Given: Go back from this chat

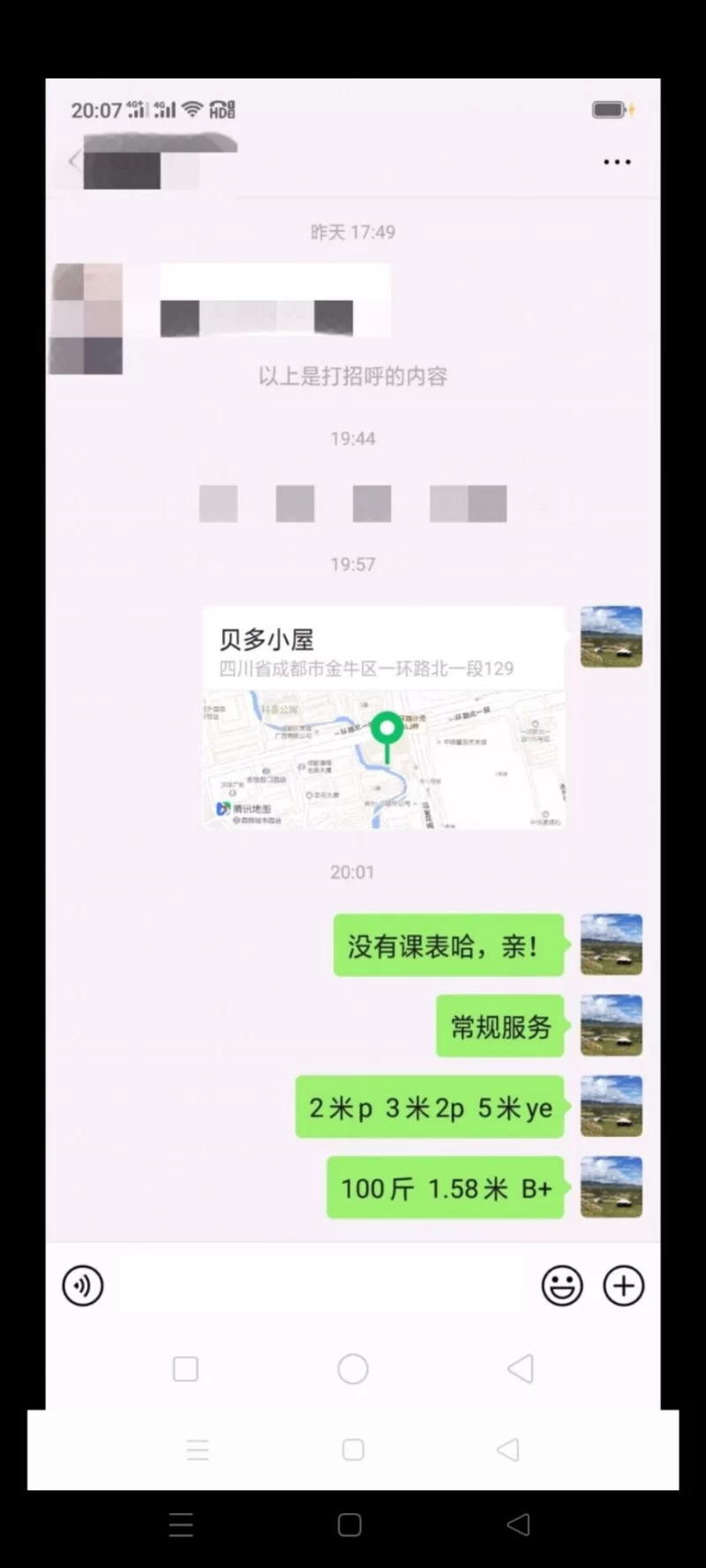Looking at the screenshot, I should pyautogui.click(x=74, y=161).
